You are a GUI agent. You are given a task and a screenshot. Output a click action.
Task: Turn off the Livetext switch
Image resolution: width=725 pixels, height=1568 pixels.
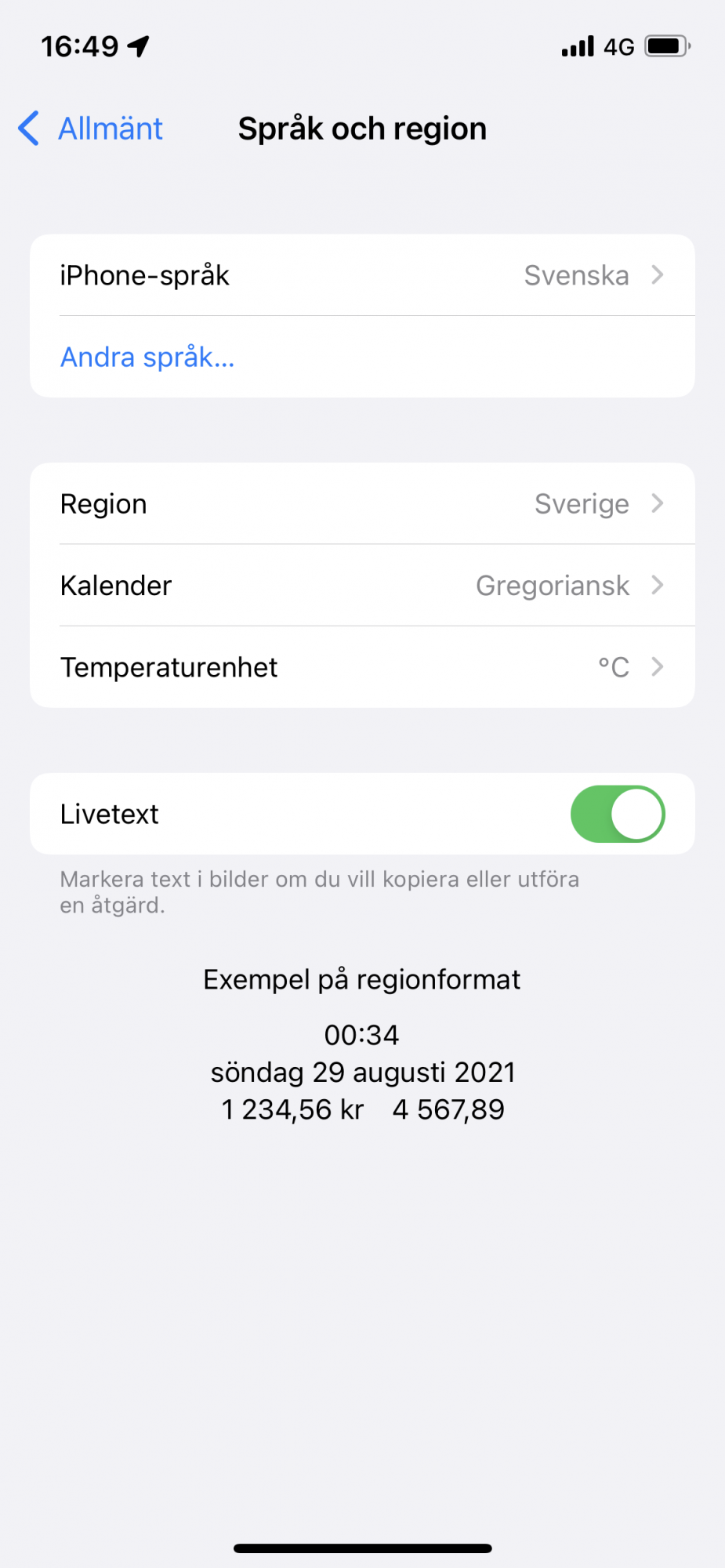(x=618, y=814)
